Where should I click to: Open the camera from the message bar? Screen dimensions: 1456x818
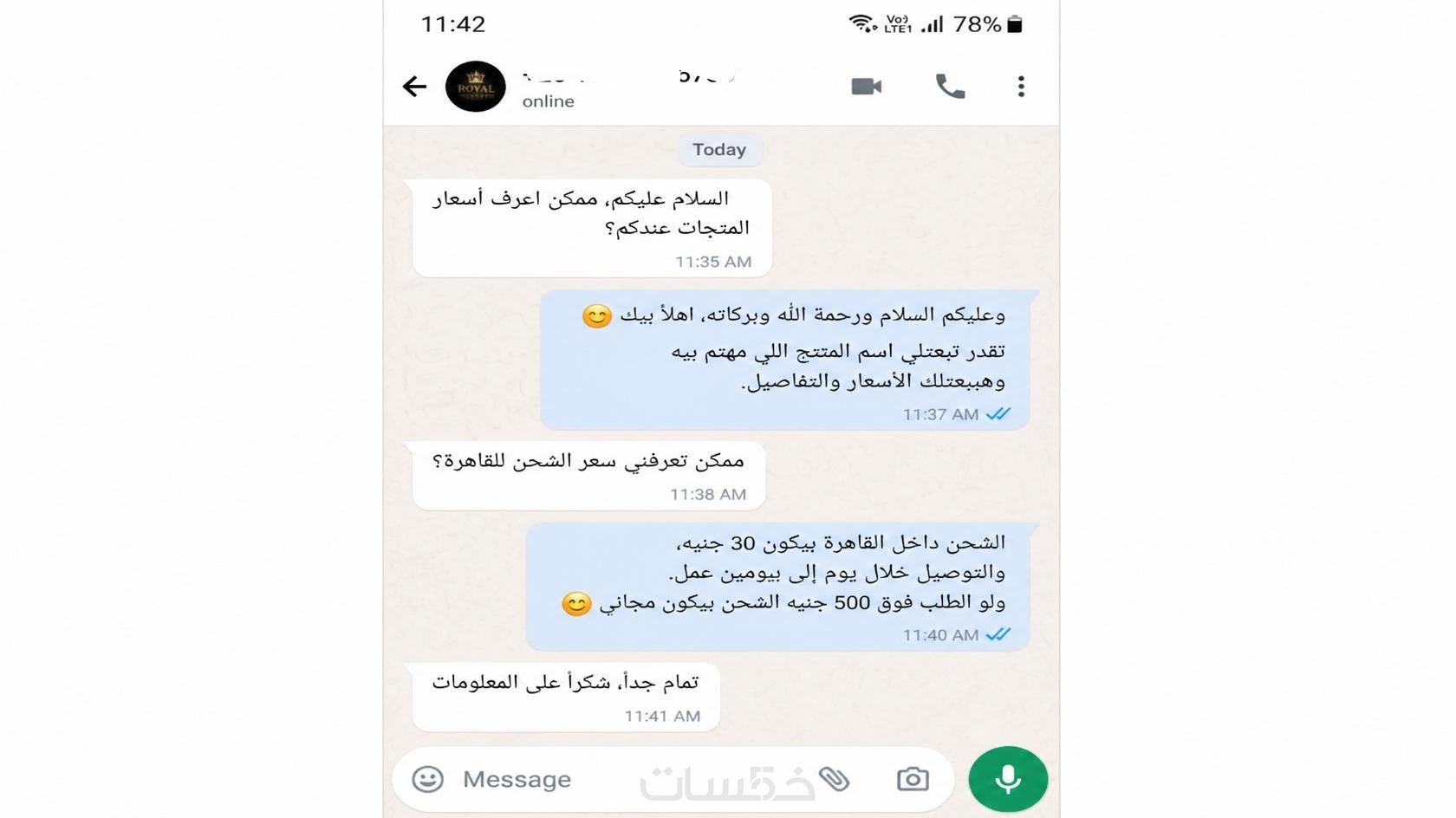tap(912, 779)
